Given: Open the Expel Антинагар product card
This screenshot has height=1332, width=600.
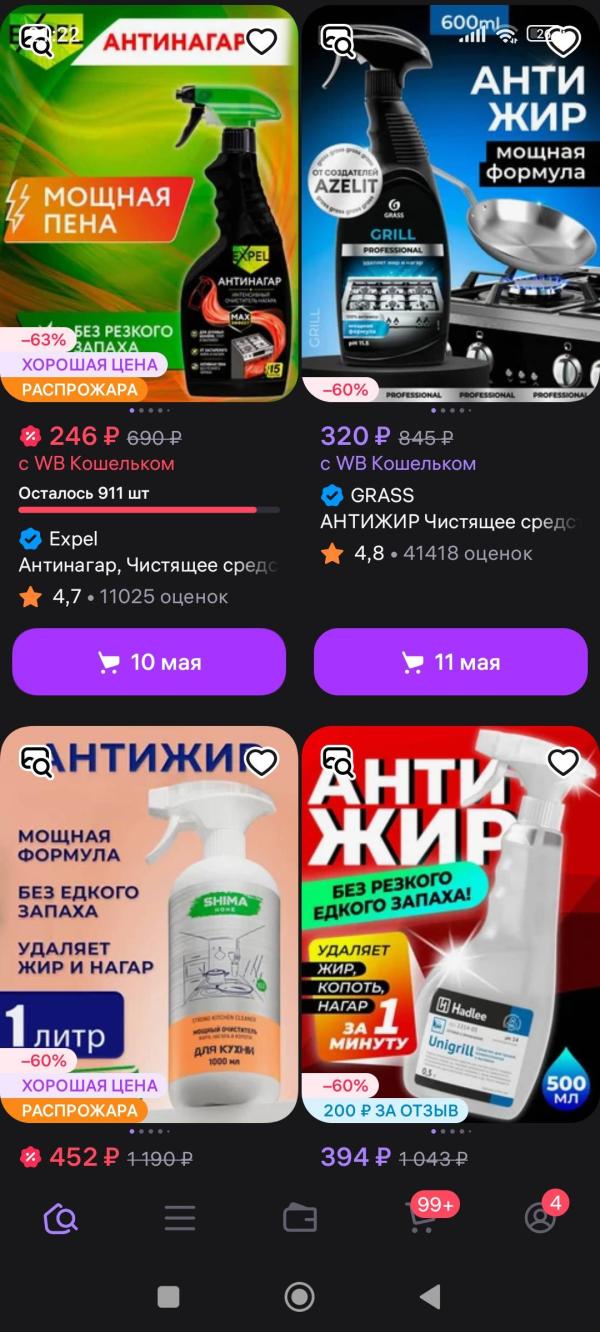Looking at the screenshot, I should (149, 220).
